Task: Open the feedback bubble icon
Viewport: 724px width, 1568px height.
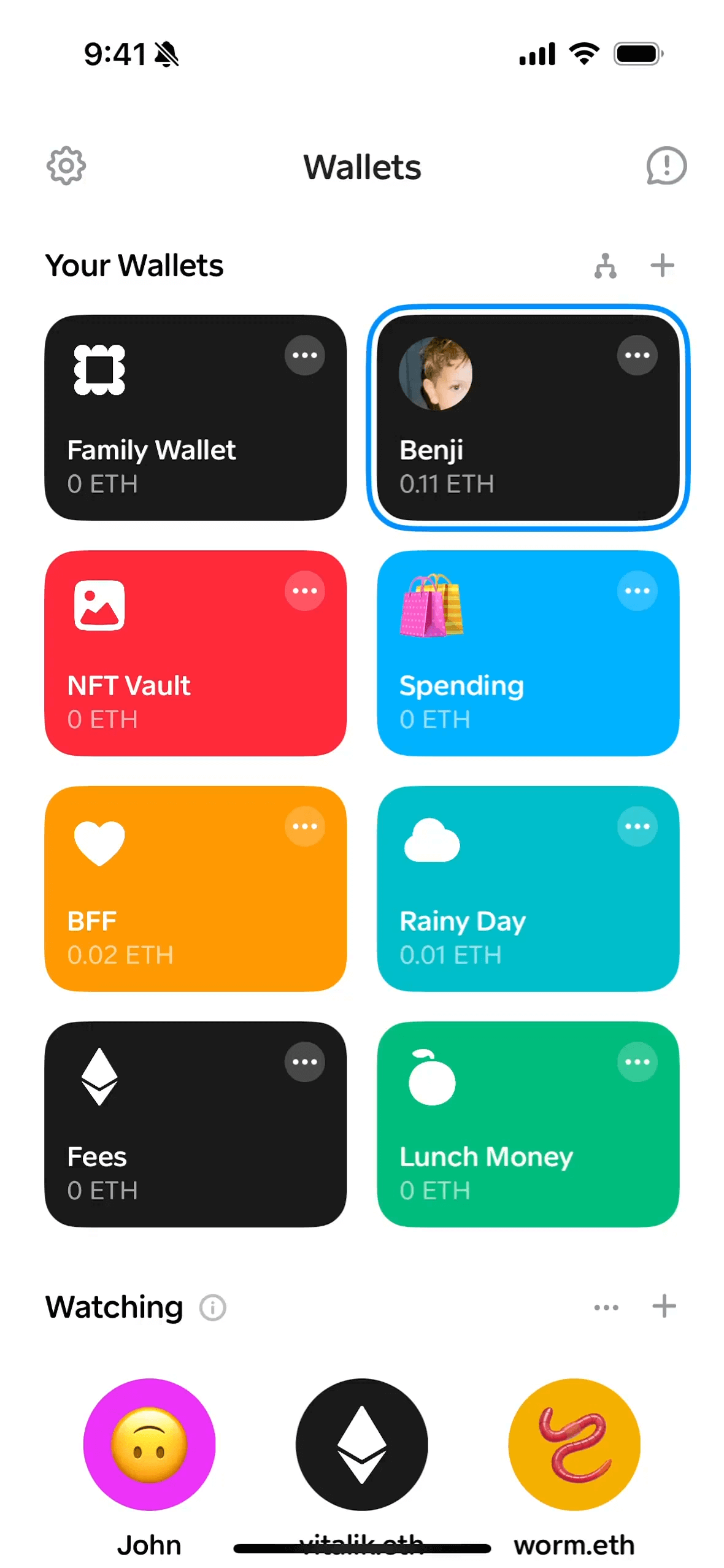Action: 666,166
